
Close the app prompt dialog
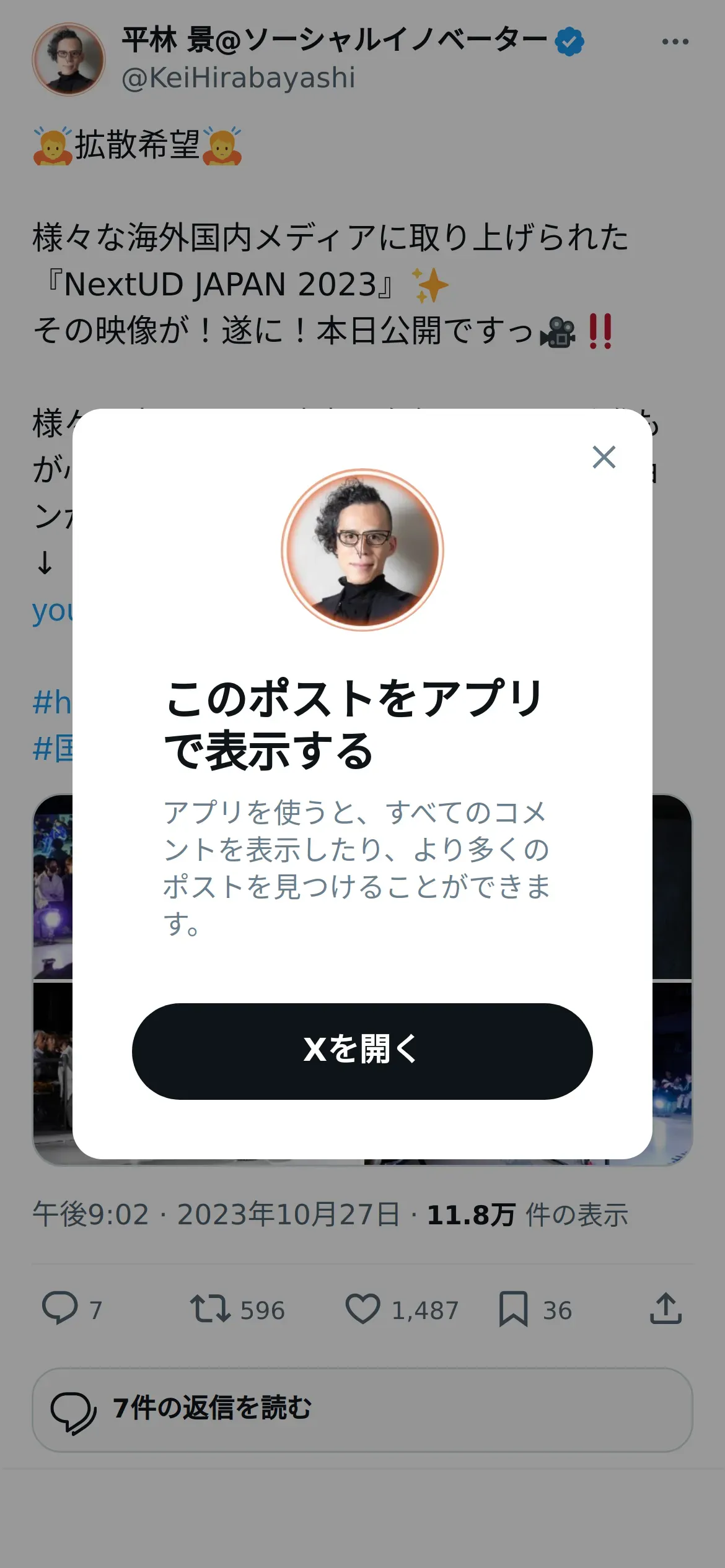(604, 457)
